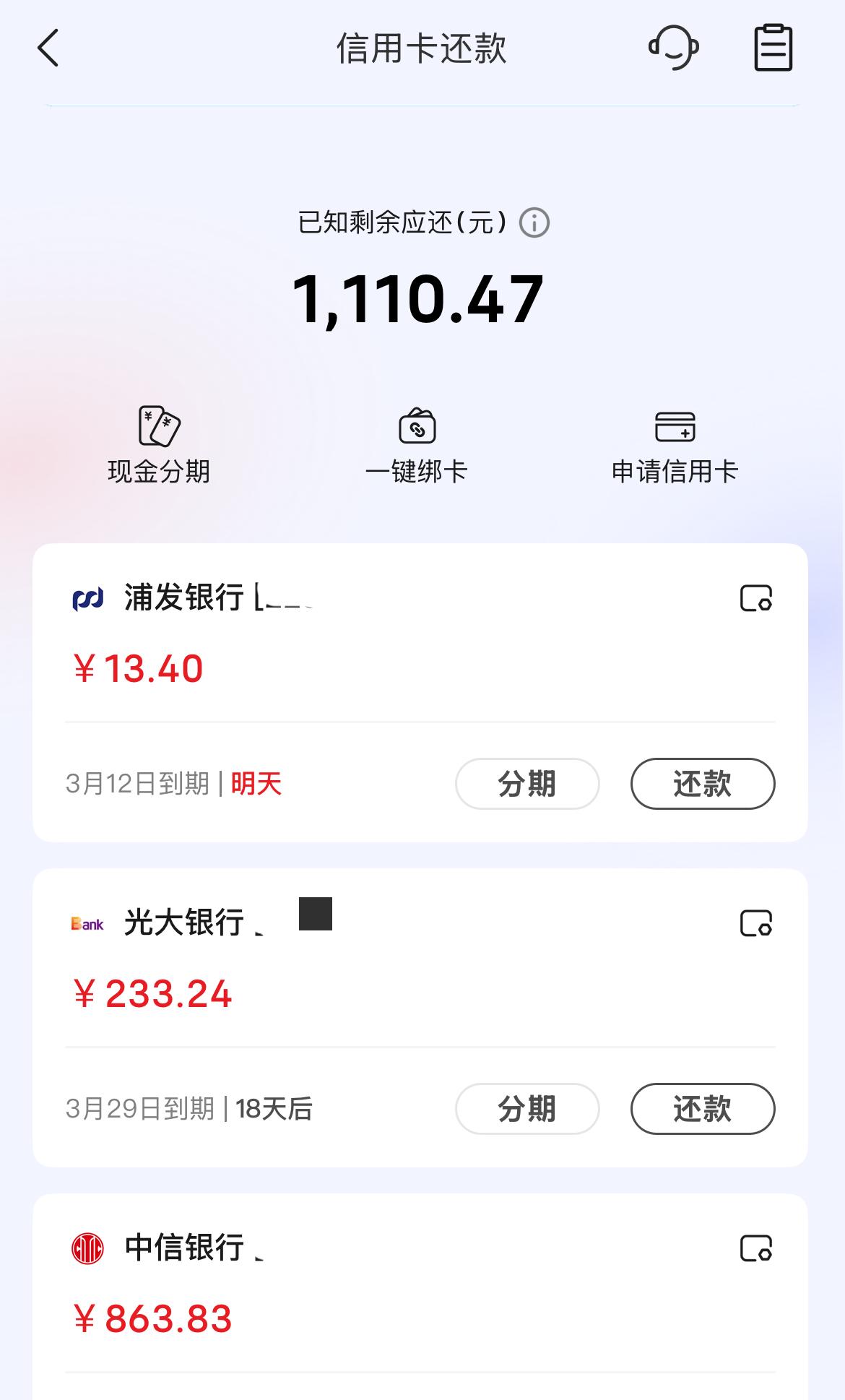Image resolution: width=845 pixels, height=1400 pixels.
Task: Tap 还款 for the 光大银行 card
Action: [x=701, y=1109]
